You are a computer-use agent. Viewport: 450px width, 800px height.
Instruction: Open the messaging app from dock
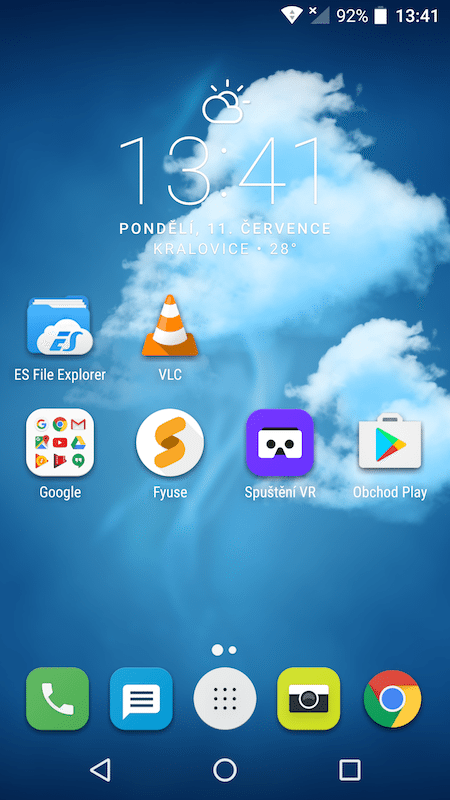141,698
